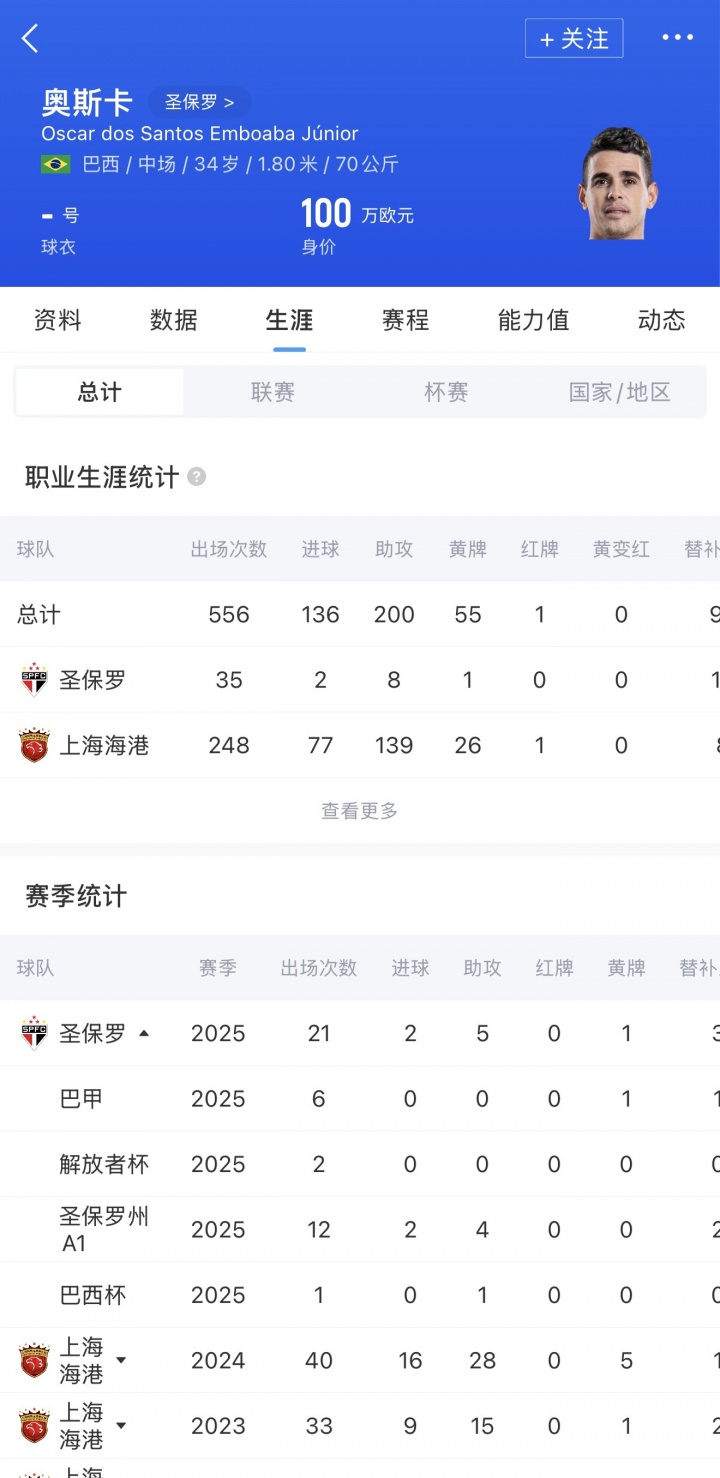Viewport: 720px width, 1478px height.
Task: Open the three-dot overflow menu
Action: [x=677, y=38]
